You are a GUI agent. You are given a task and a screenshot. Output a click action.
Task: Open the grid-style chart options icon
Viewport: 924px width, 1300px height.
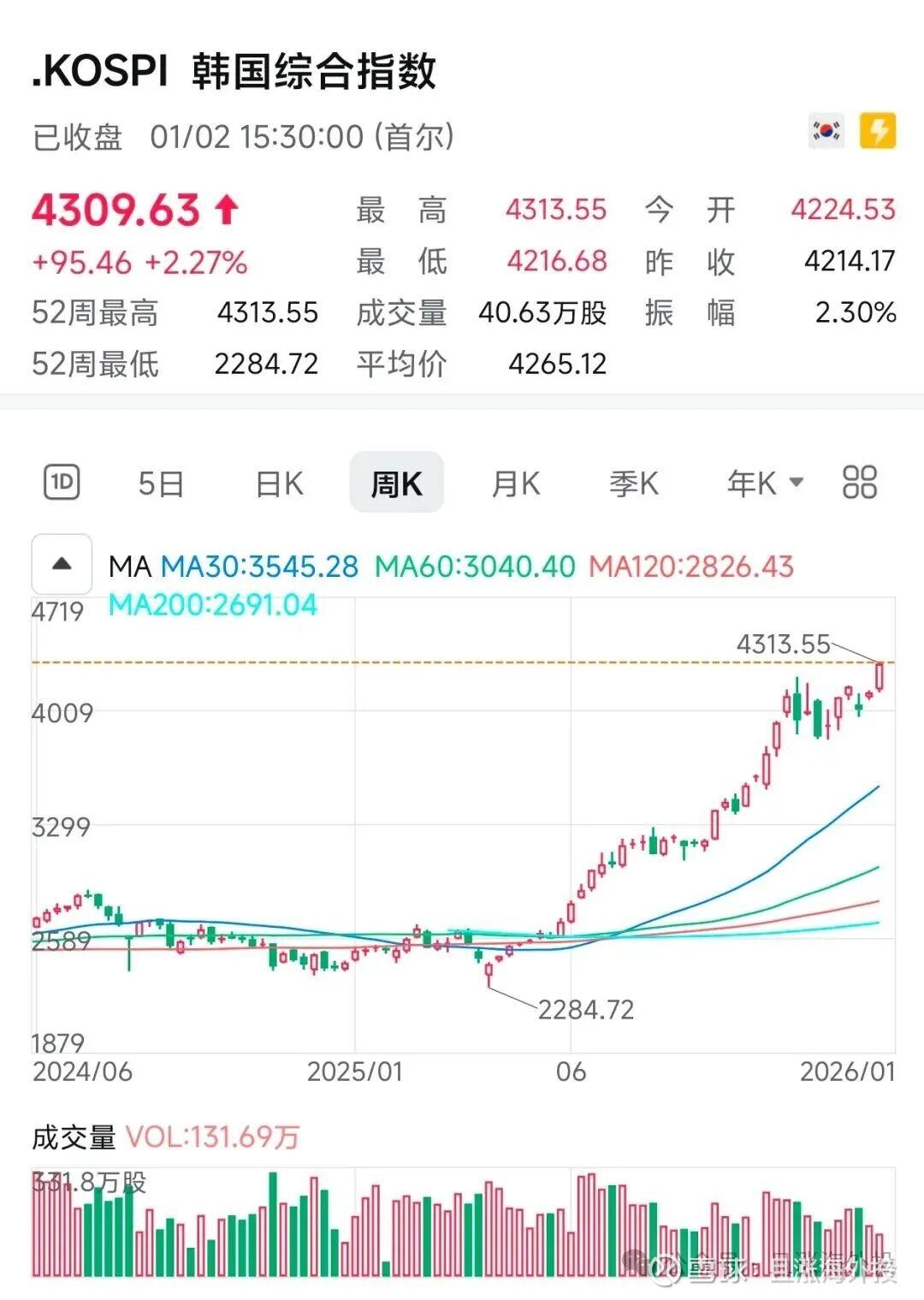[860, 482]
